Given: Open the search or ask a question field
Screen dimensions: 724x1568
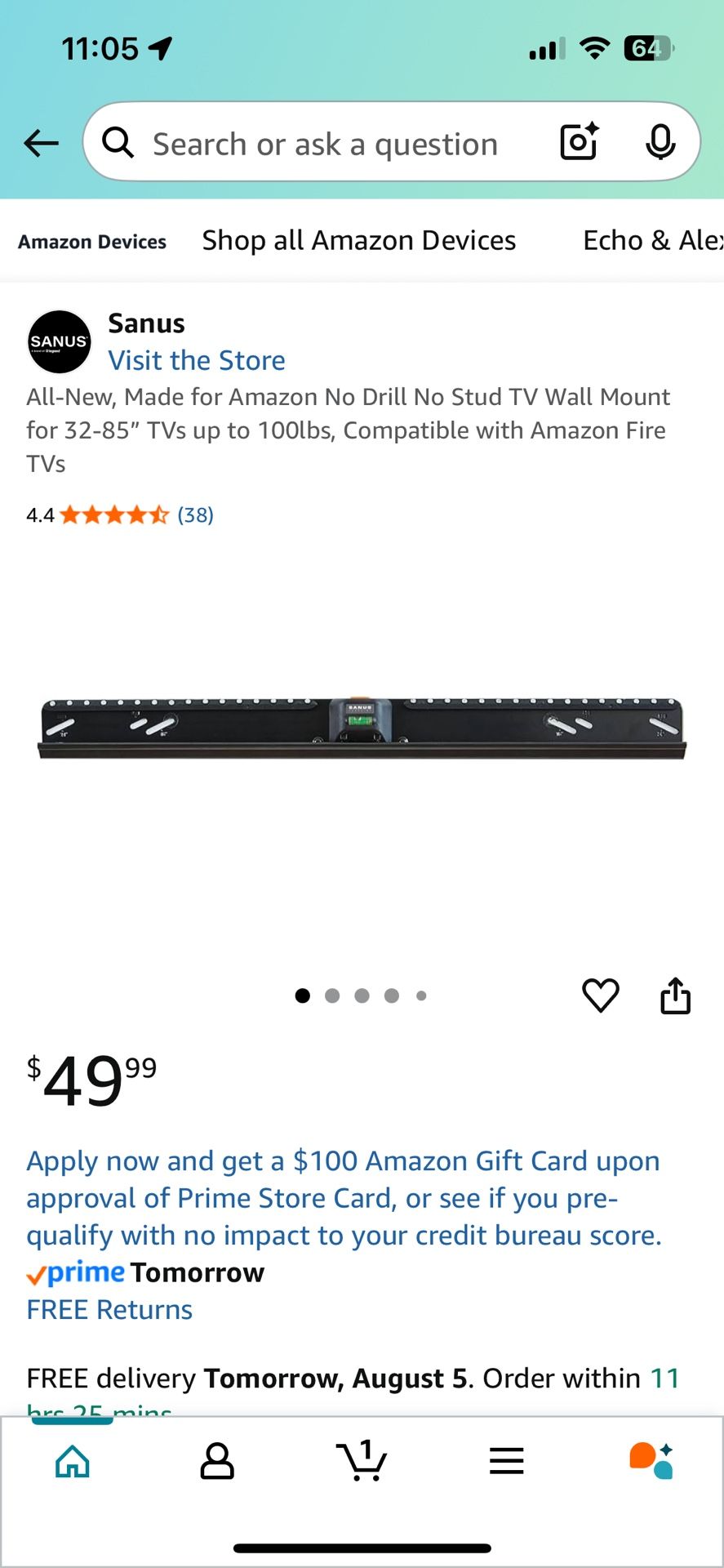Looking at the screenshot, I should [325, 144].
